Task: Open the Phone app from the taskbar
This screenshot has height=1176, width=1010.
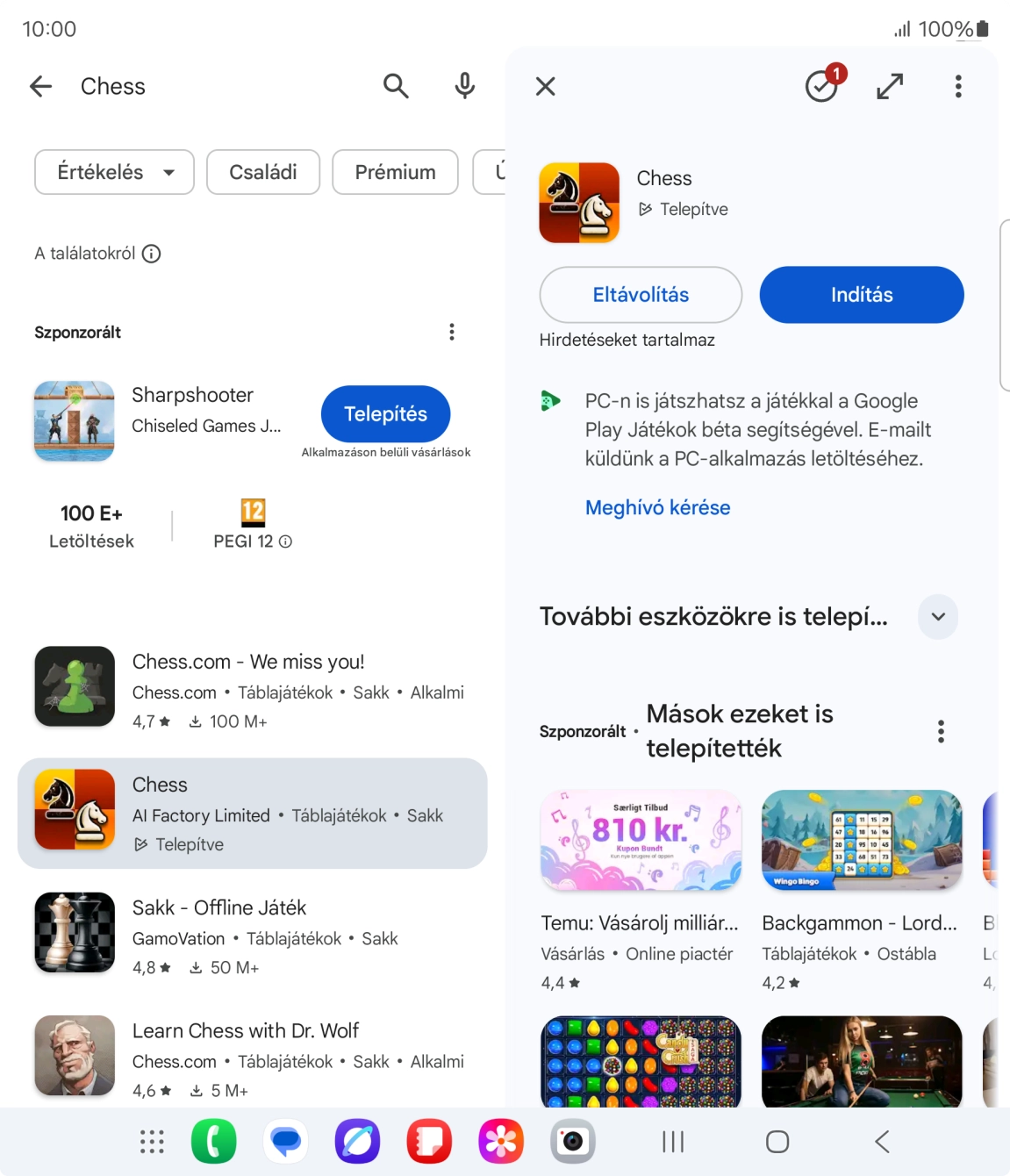Action: pyautogui.click(x=214, y=1142)
